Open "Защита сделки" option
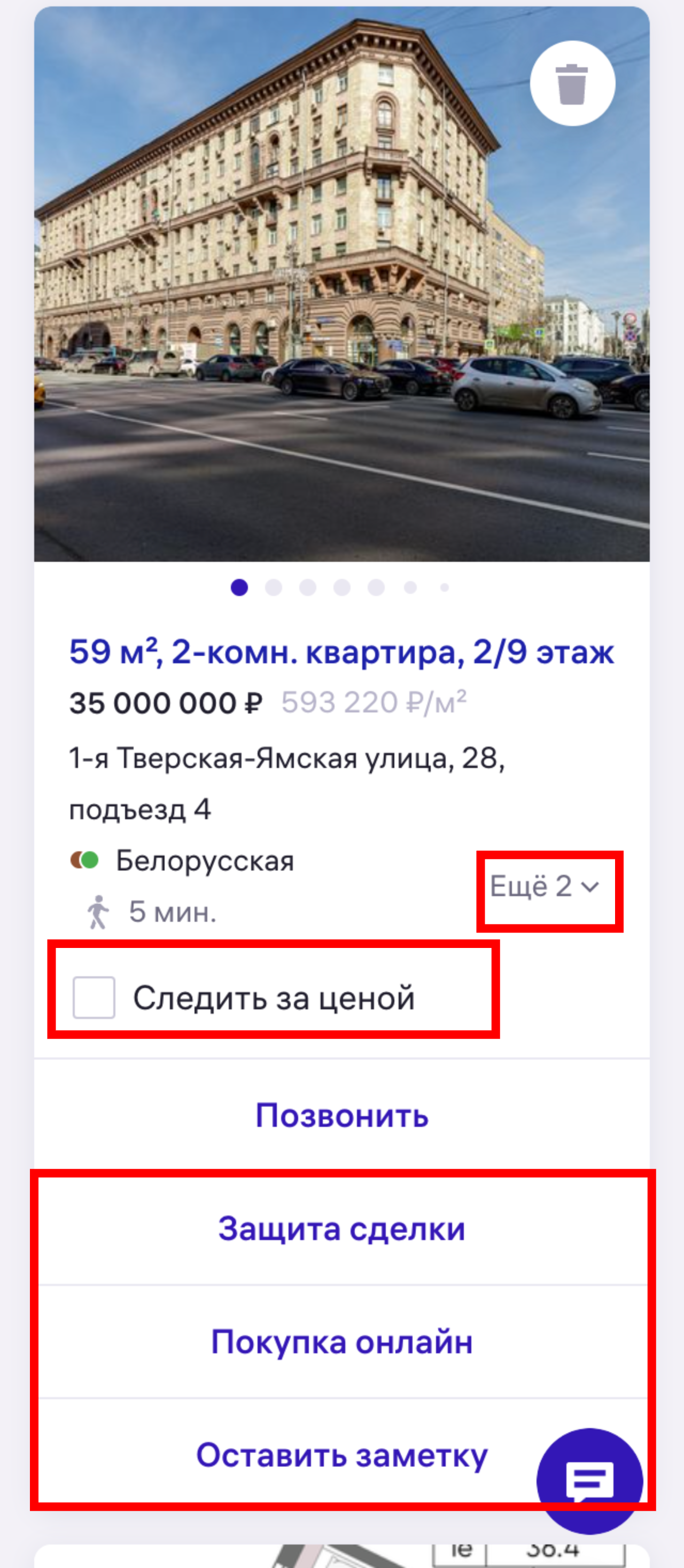684x1568 pixels. (341, 1228)
